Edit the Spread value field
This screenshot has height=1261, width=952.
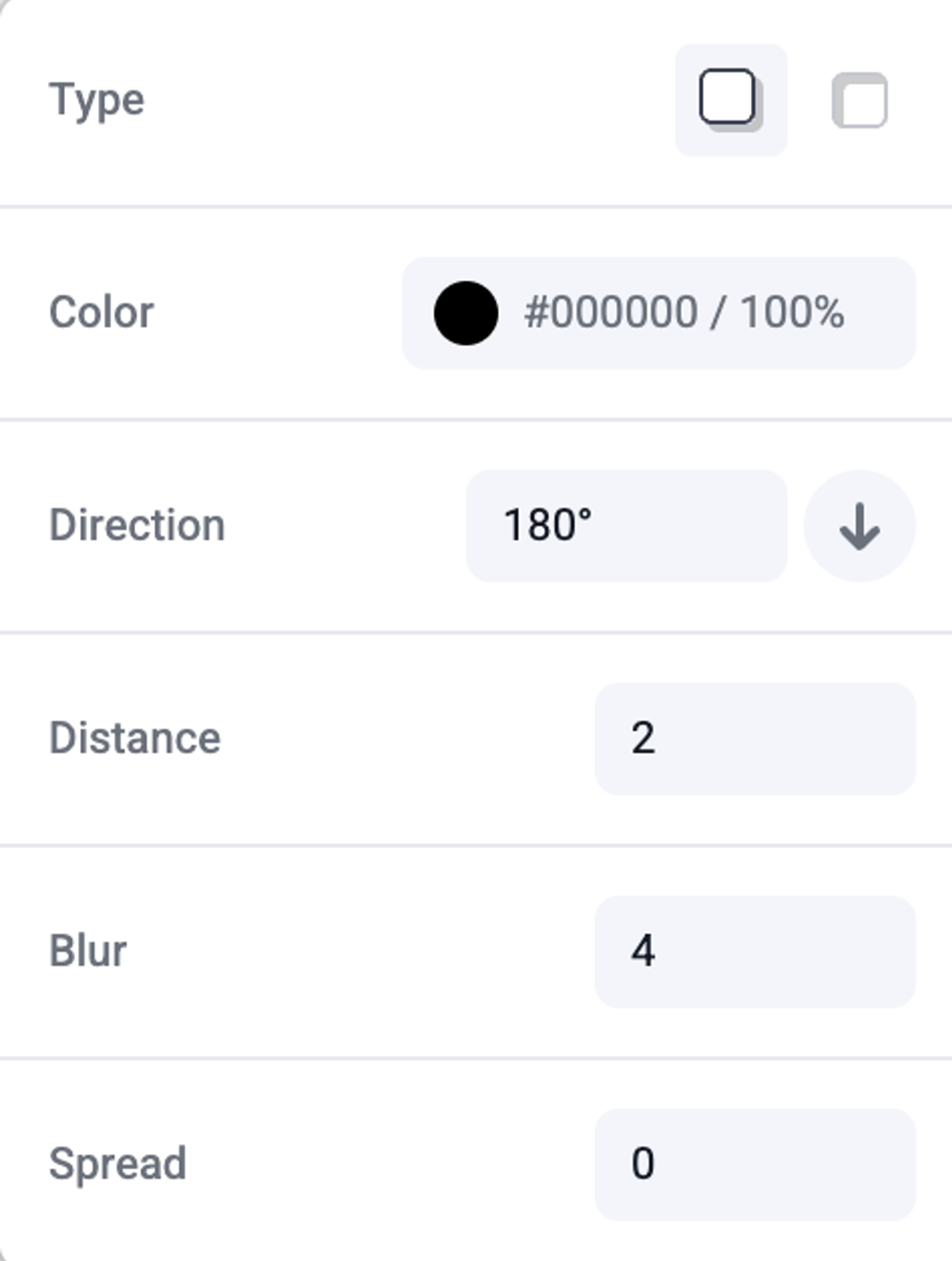pos(755,1164)
